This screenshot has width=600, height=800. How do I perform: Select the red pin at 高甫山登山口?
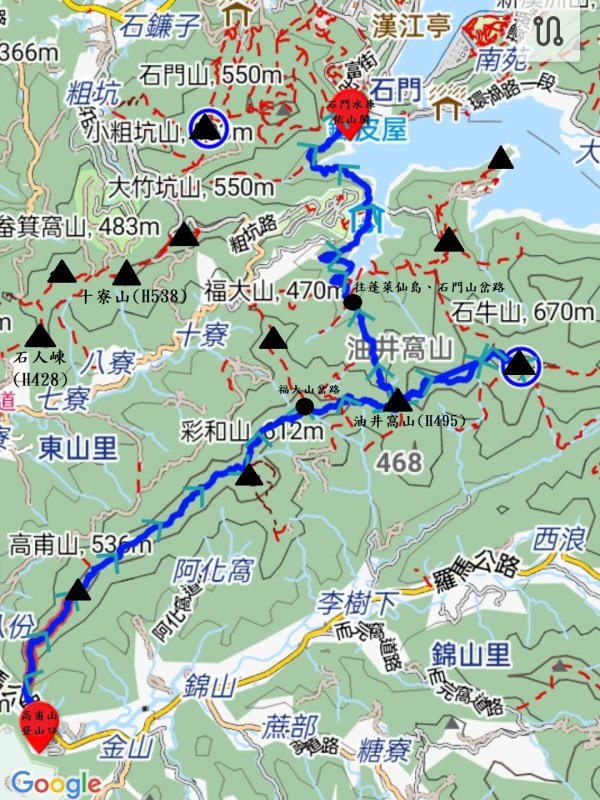point(39,721)
